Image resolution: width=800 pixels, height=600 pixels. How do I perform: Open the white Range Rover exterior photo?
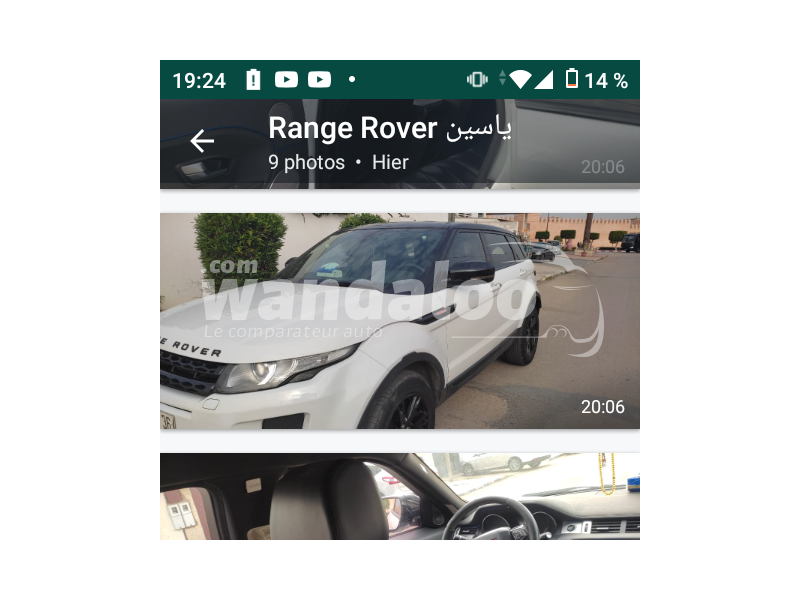tap(399, 321)
